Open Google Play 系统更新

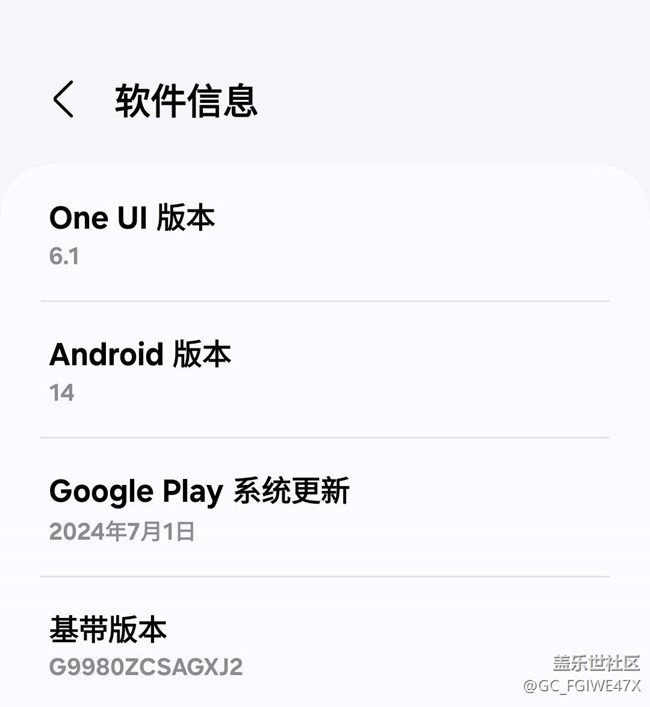click(x=325, y=509)
